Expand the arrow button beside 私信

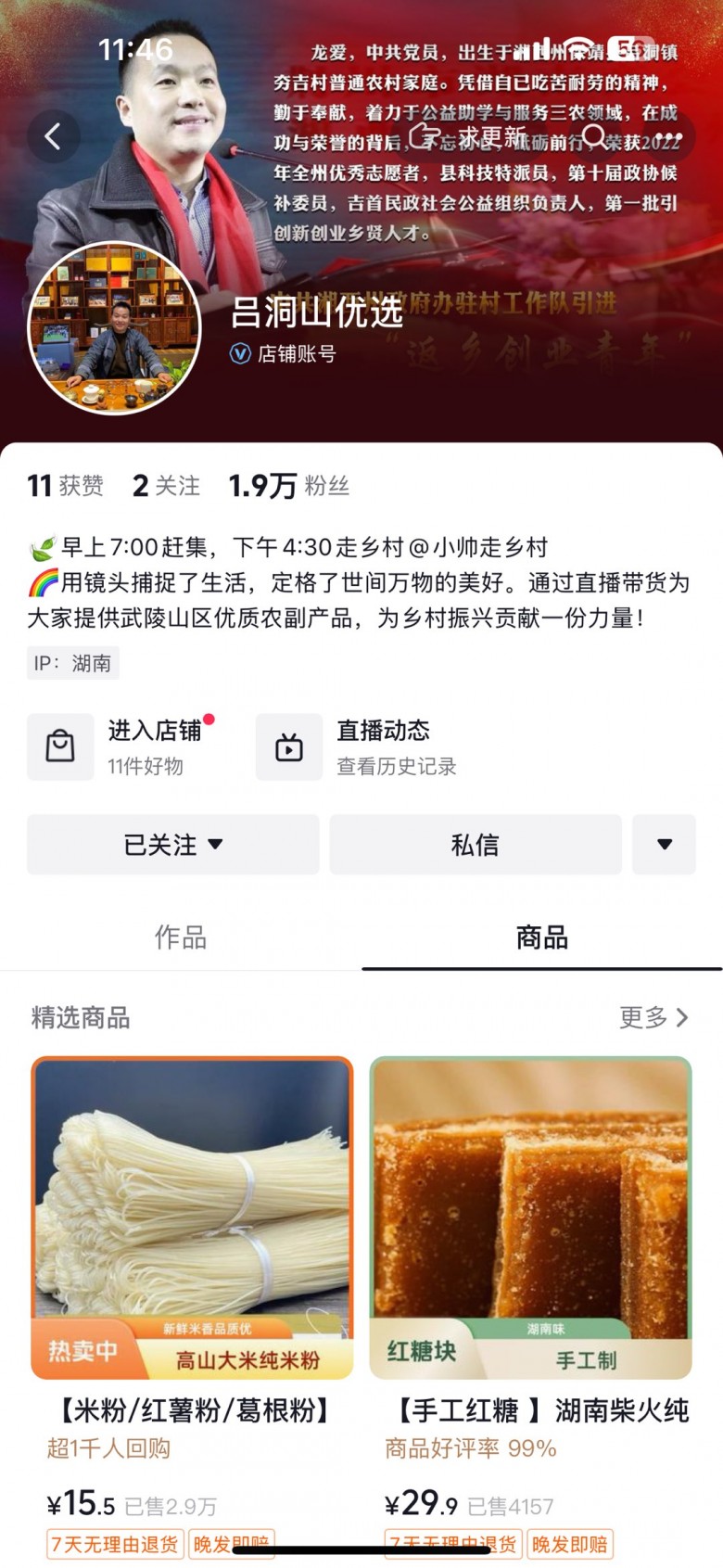tap(664, 845)
